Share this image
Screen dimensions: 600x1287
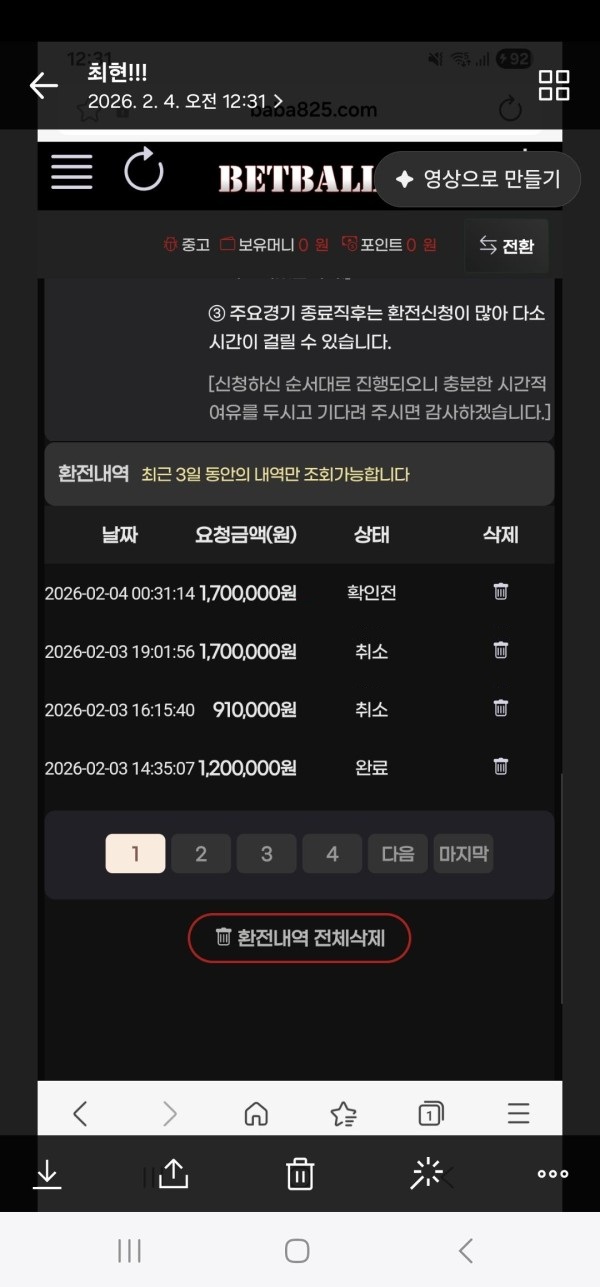173,1174
